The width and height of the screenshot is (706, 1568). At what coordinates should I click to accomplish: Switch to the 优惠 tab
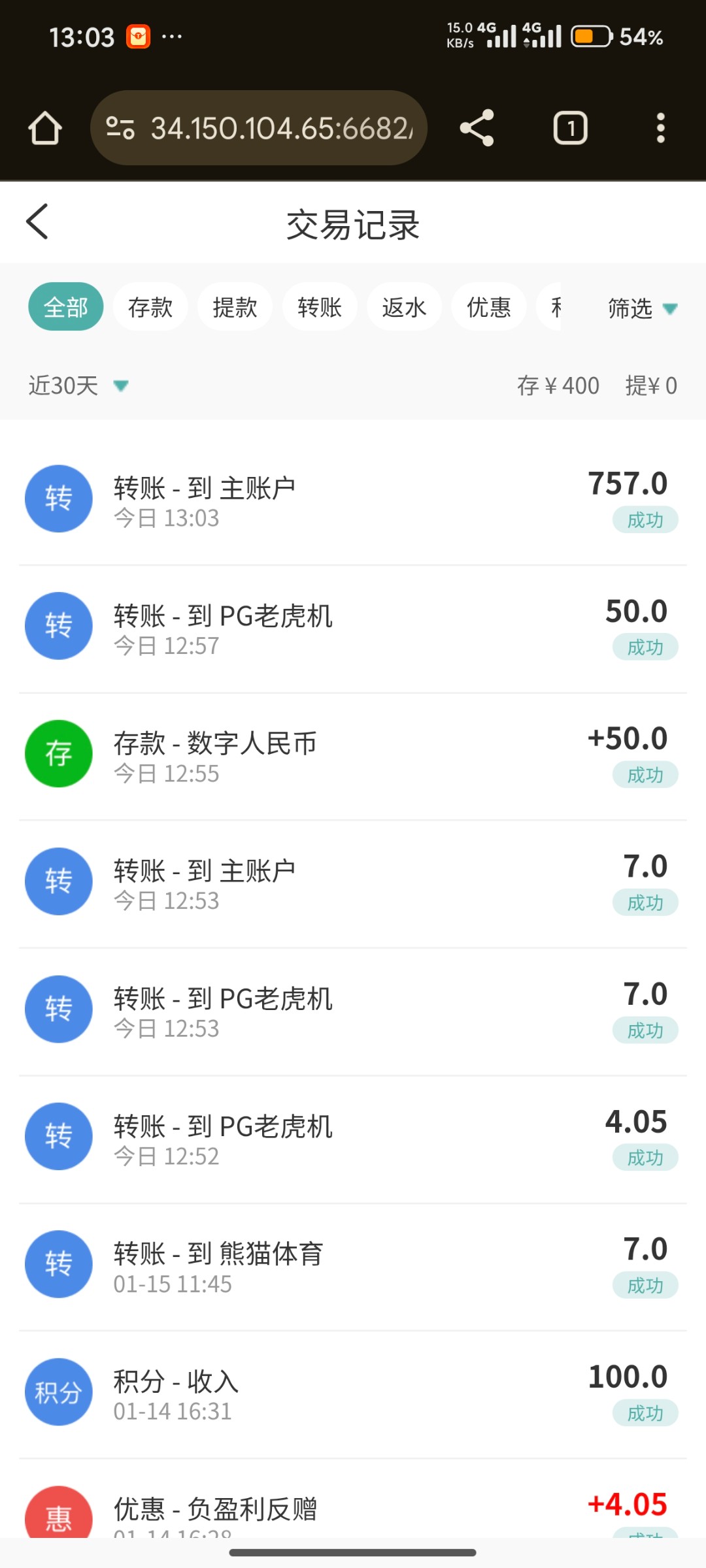(x=488, y=307)
